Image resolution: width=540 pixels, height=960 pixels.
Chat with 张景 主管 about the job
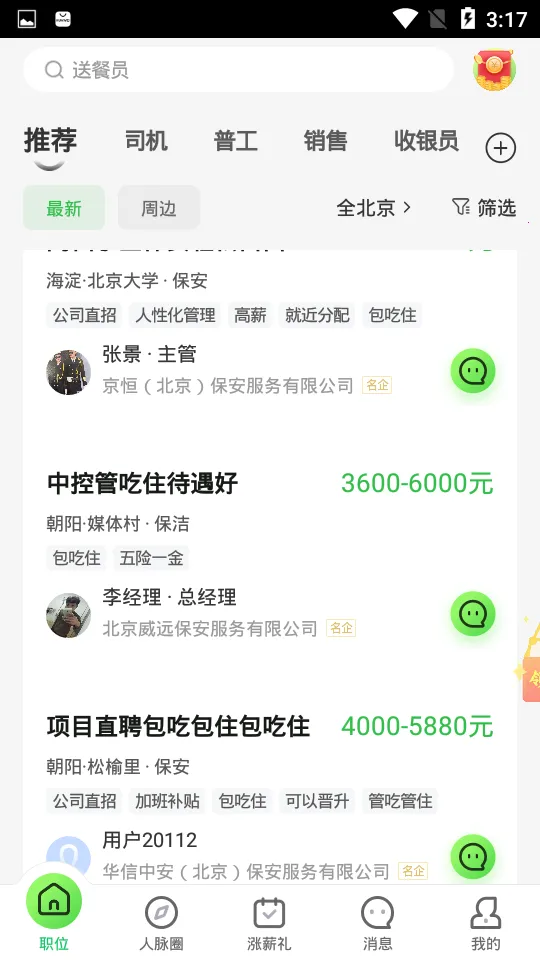[x=473, y=371]
